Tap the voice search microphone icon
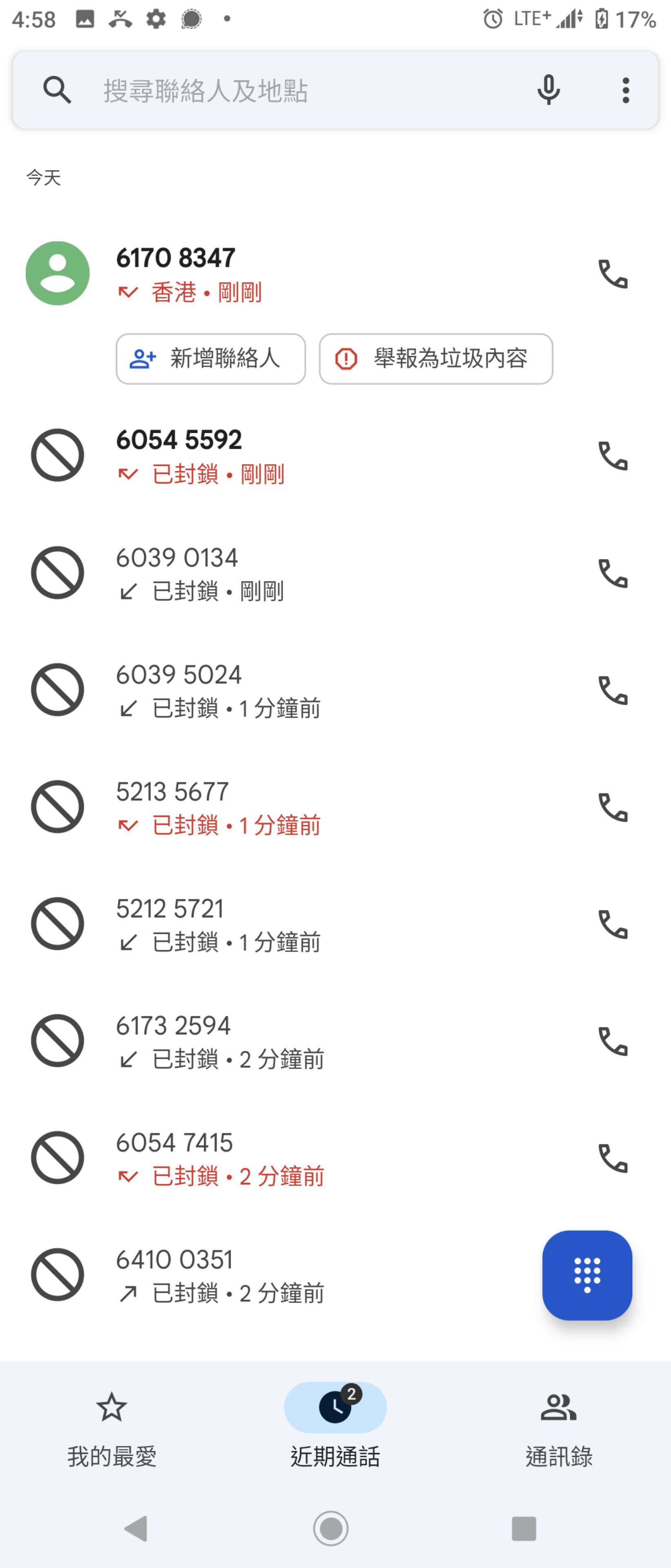 [548, 90]
